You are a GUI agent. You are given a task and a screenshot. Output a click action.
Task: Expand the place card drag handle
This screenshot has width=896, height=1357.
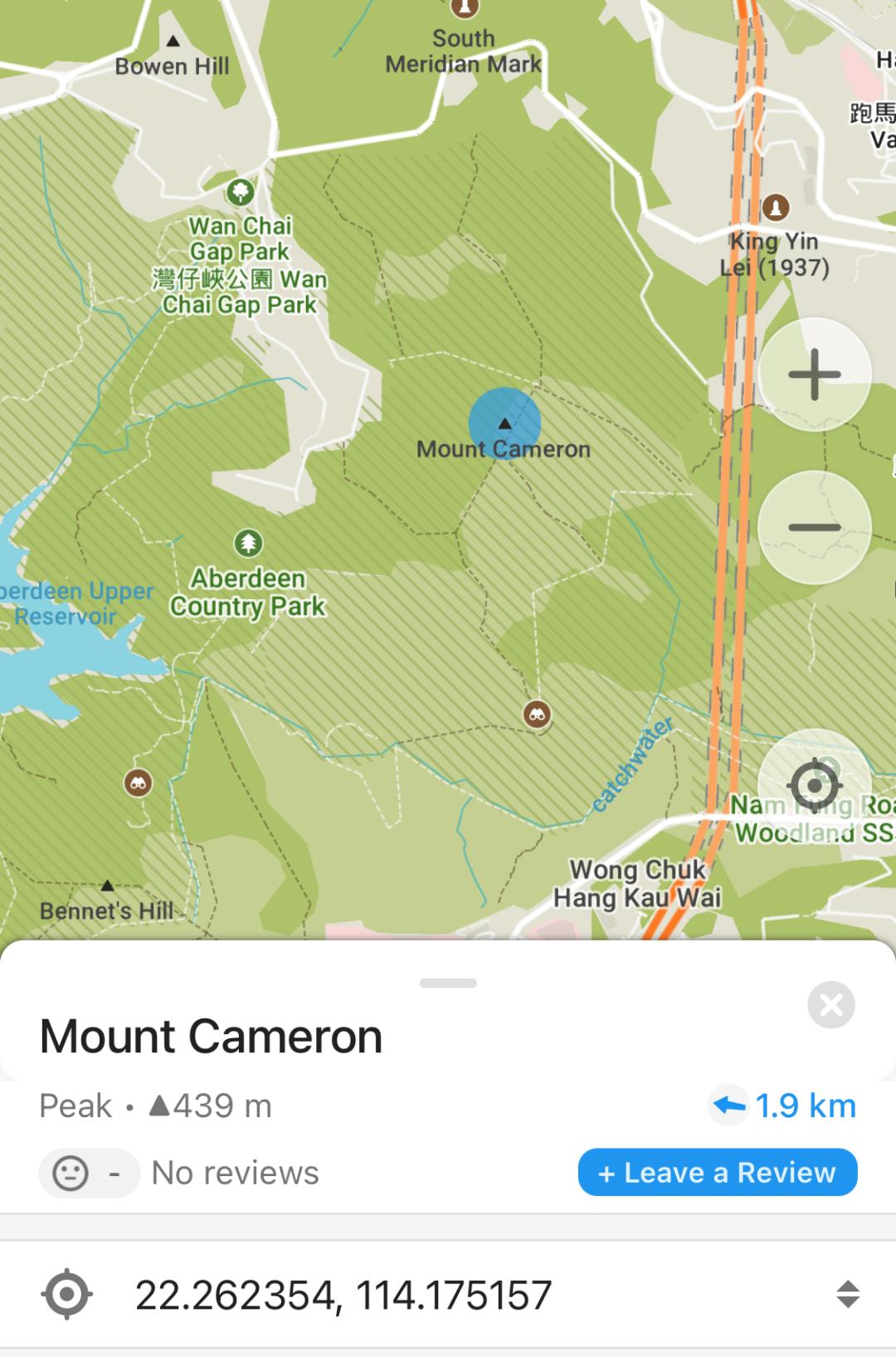[448, 984]
